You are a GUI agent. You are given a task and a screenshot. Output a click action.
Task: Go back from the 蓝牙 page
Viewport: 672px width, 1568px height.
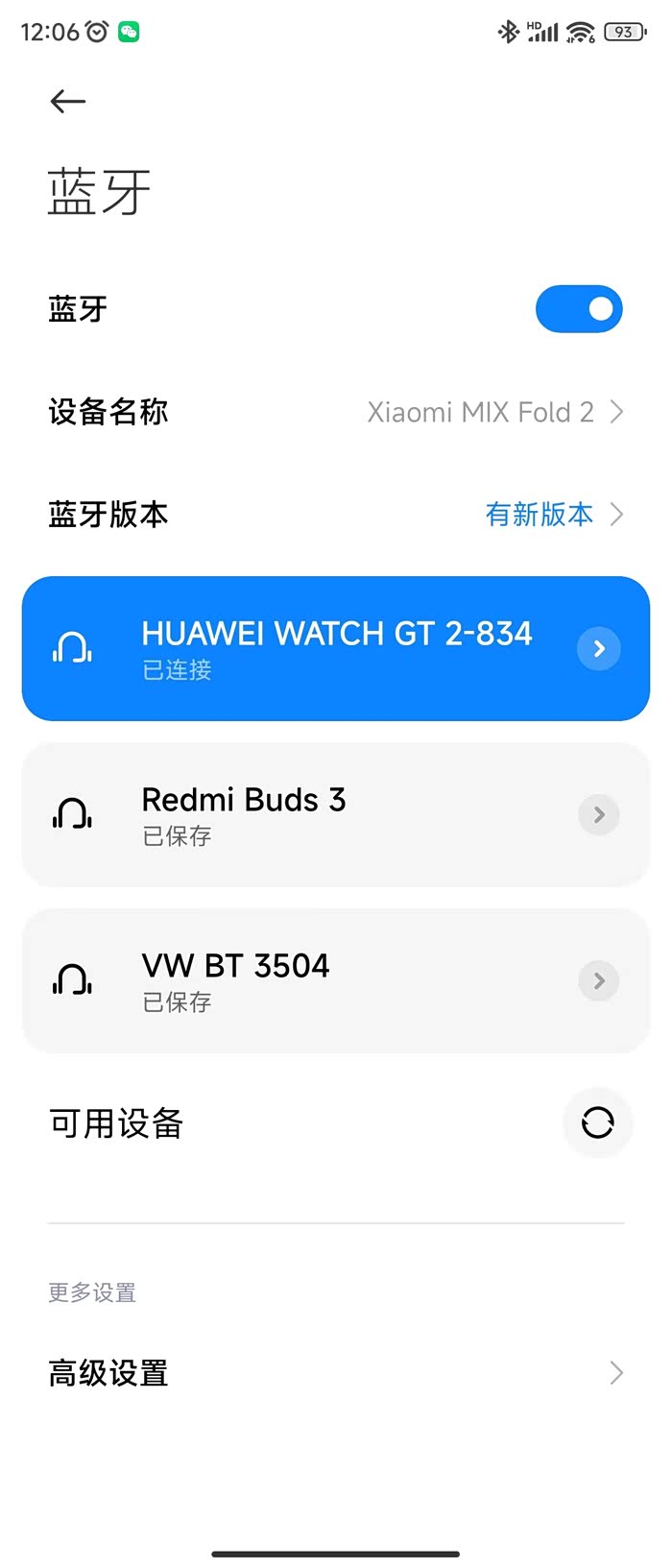(68, 101)
